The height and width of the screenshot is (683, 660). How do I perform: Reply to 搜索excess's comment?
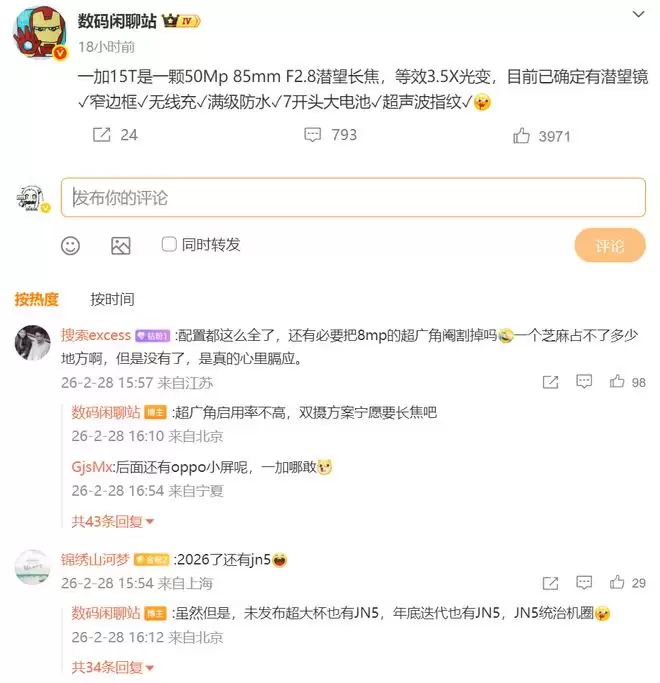[584, 382]
